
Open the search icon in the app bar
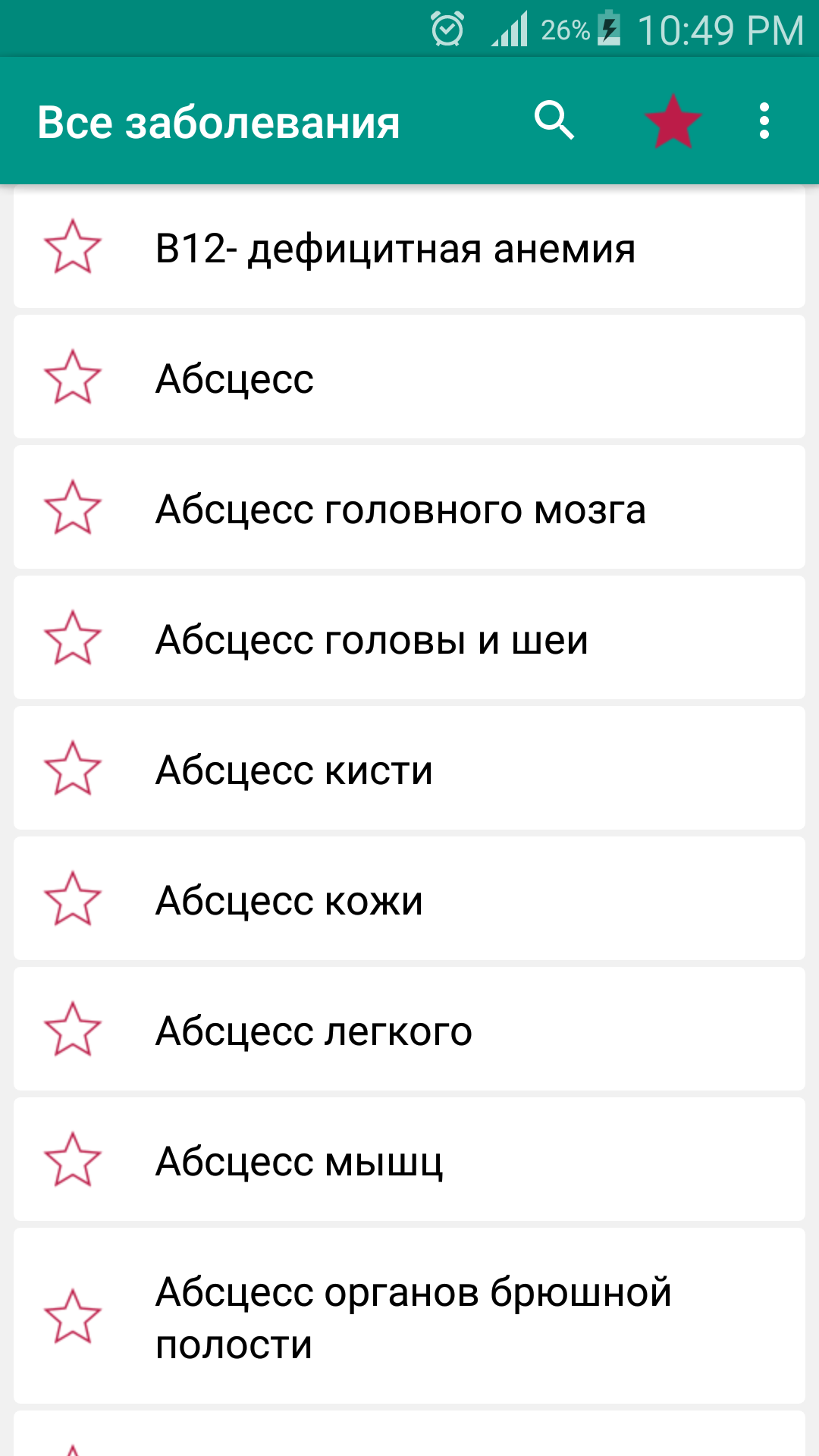coord(554,121)
